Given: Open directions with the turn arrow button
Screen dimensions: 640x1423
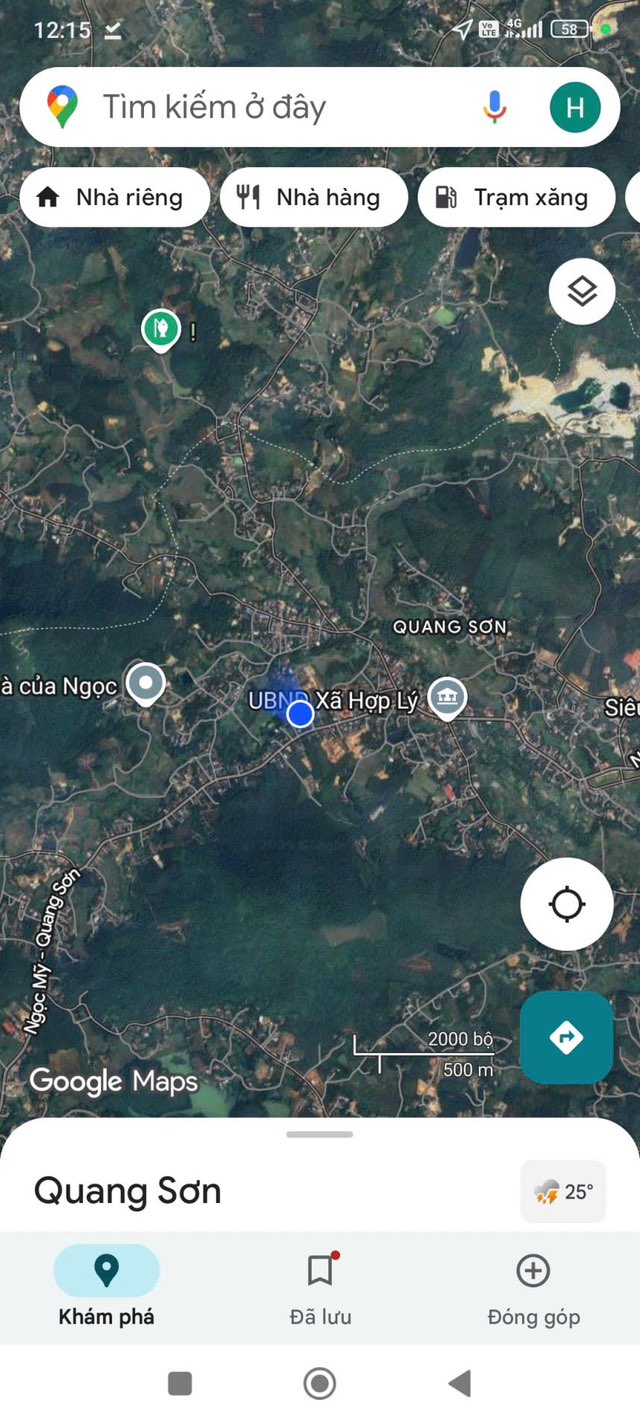Looking at the screenshot, I should (566, 1037).
